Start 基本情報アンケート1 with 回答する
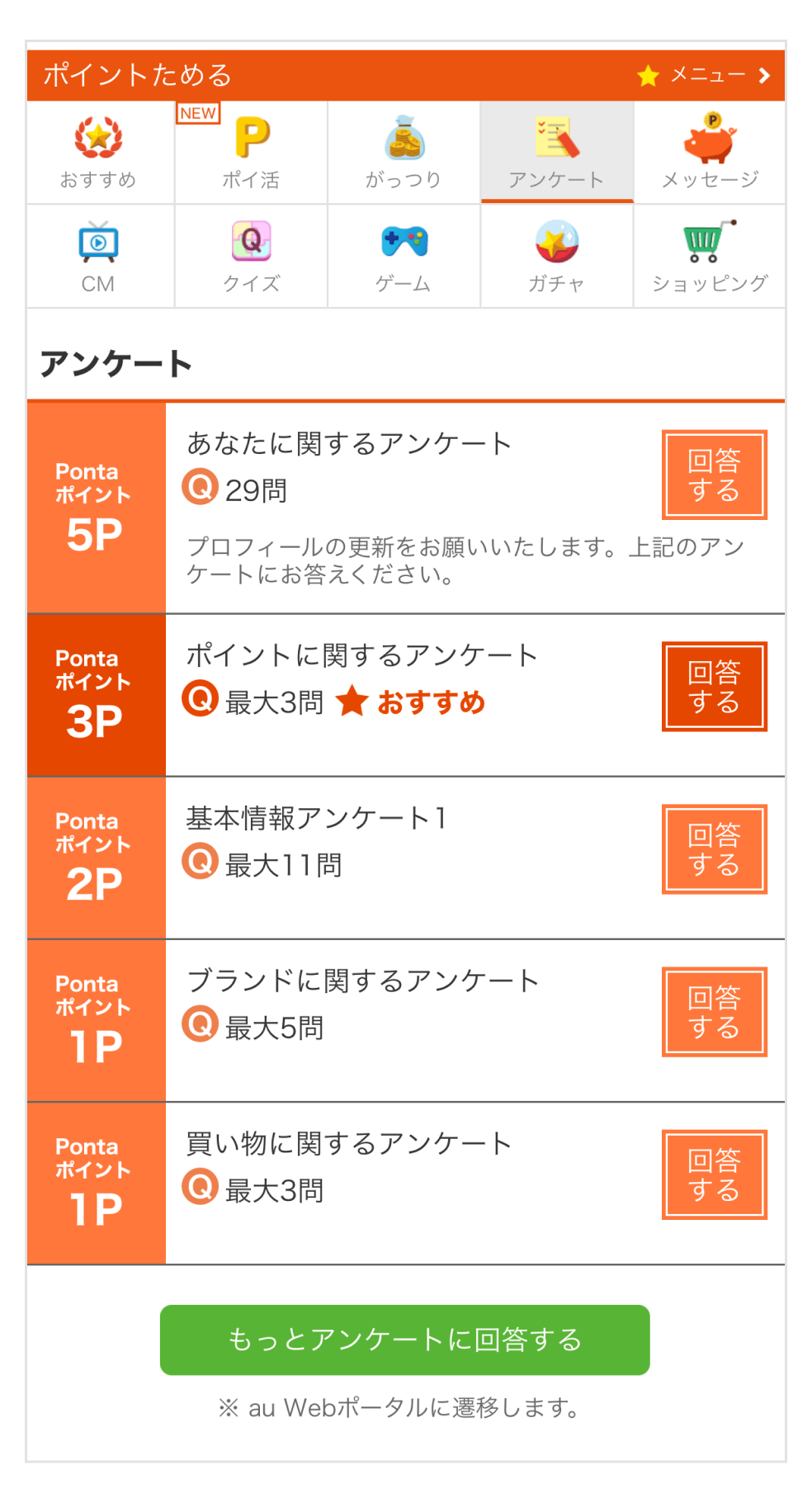 pos(714,849)
